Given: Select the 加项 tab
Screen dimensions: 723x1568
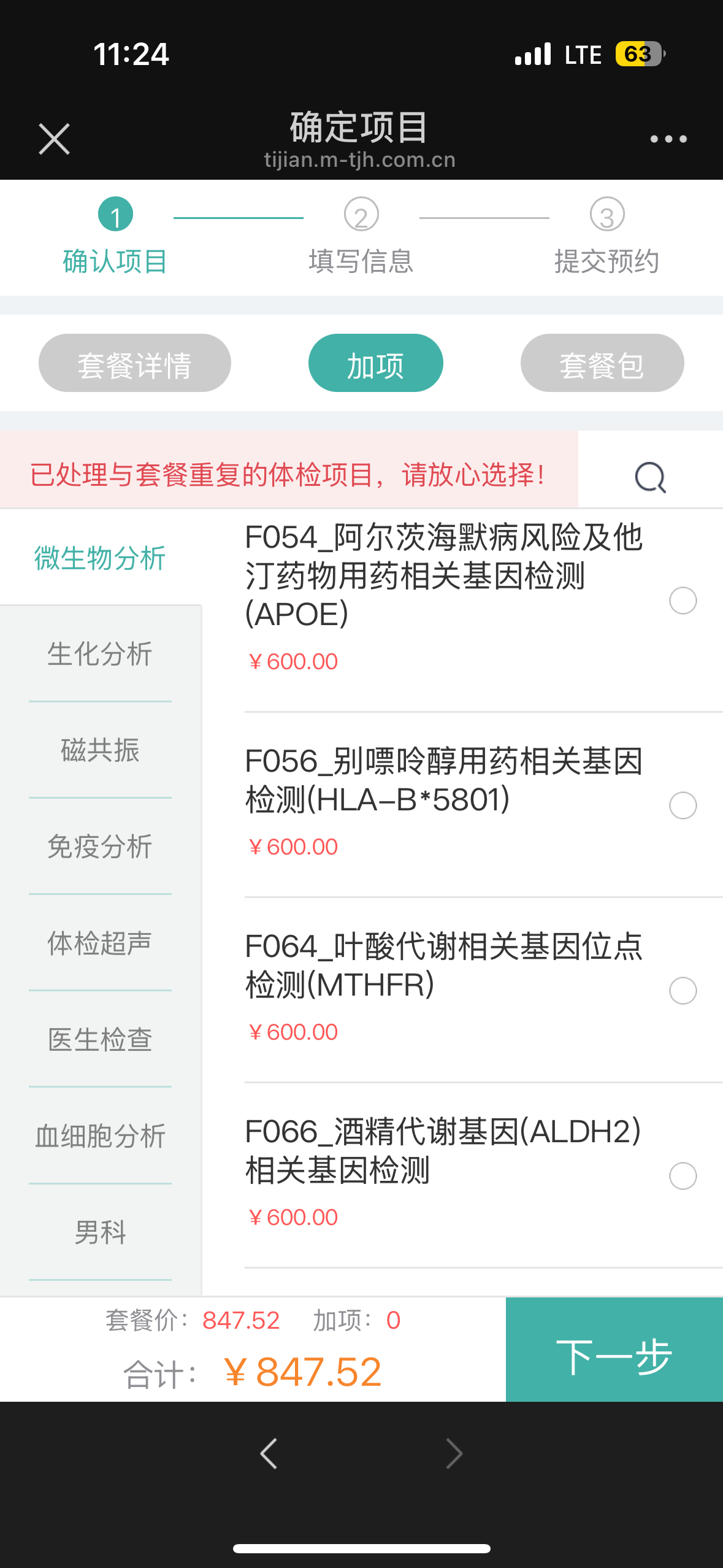Looking at the screenshot, I should coord(375,363).
